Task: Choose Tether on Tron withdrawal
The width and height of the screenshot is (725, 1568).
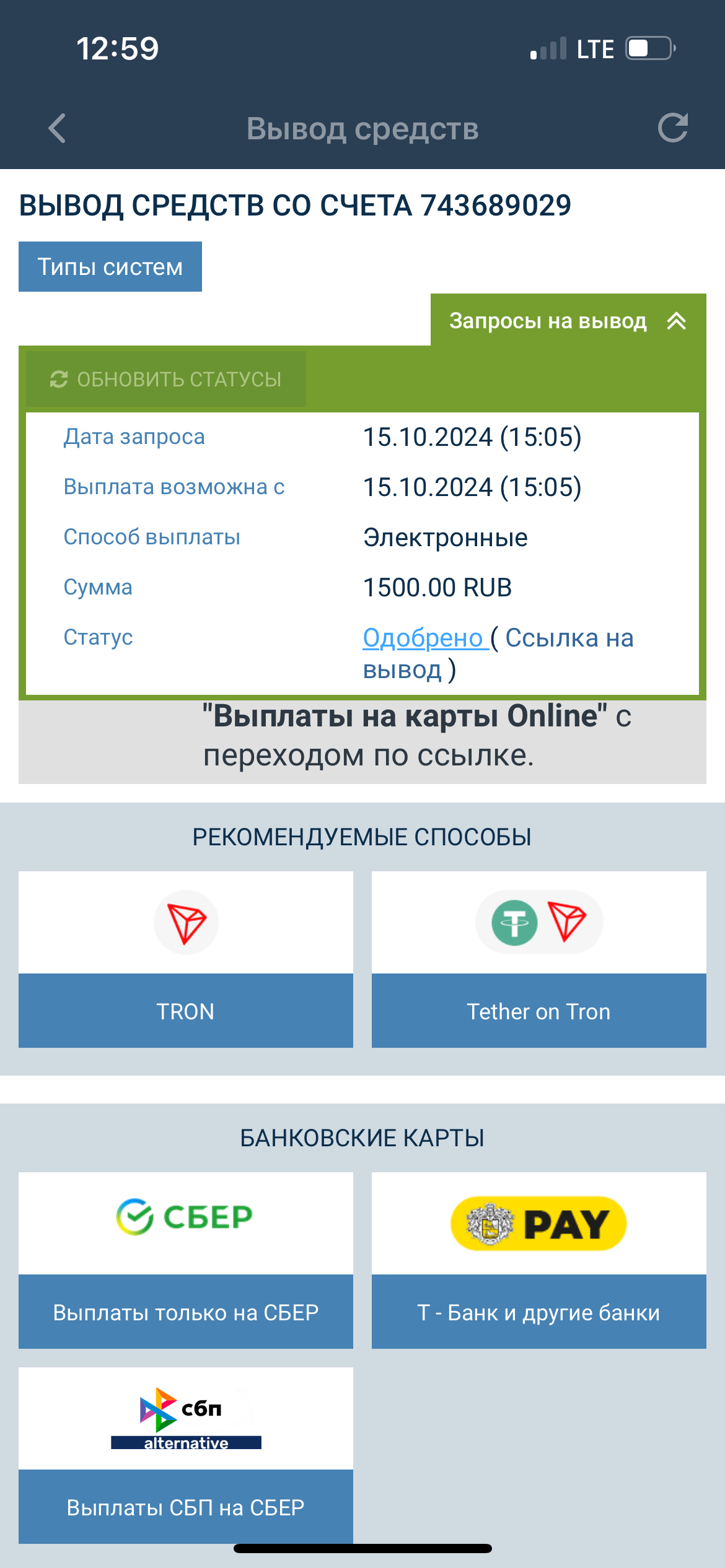Action: pos(538,1011)
